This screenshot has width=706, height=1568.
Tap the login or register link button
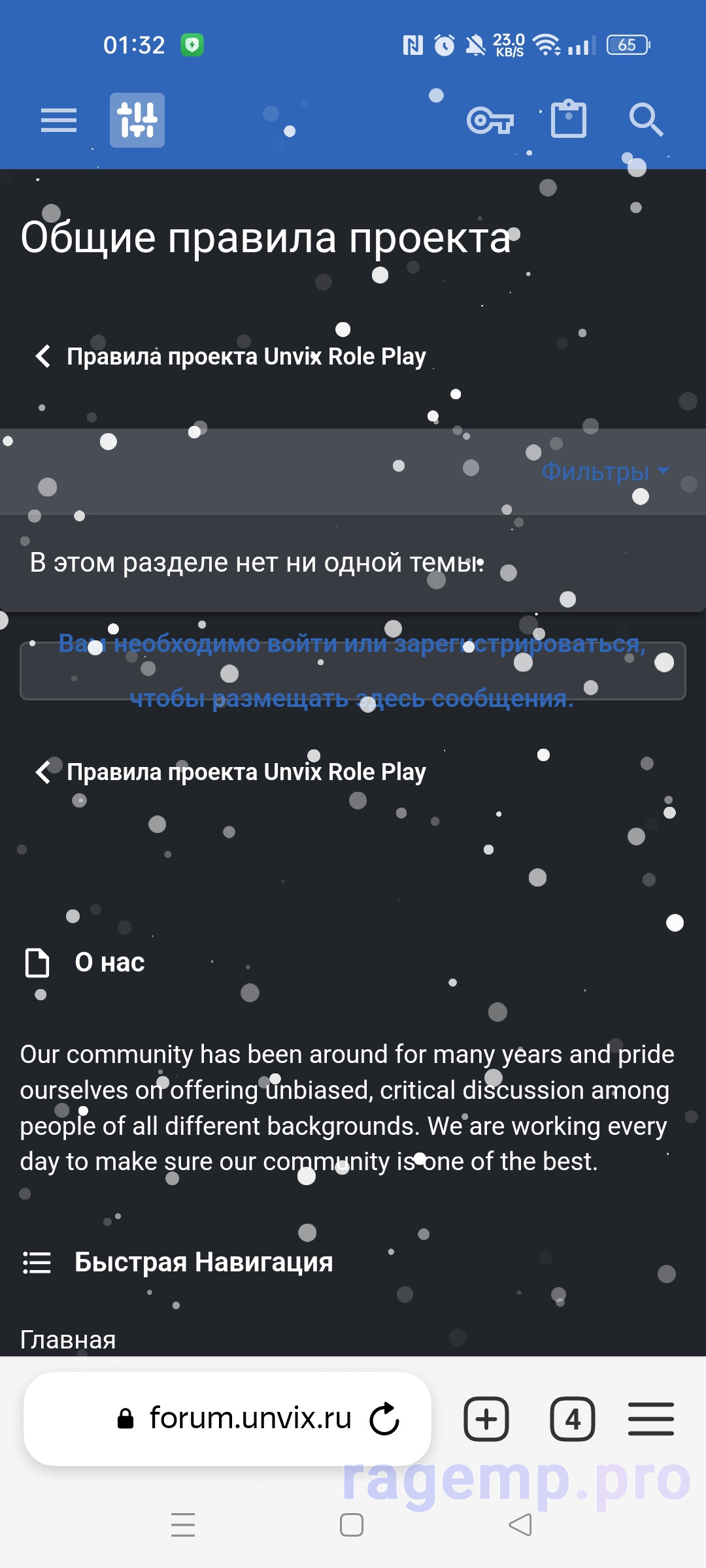pos(353,671)
